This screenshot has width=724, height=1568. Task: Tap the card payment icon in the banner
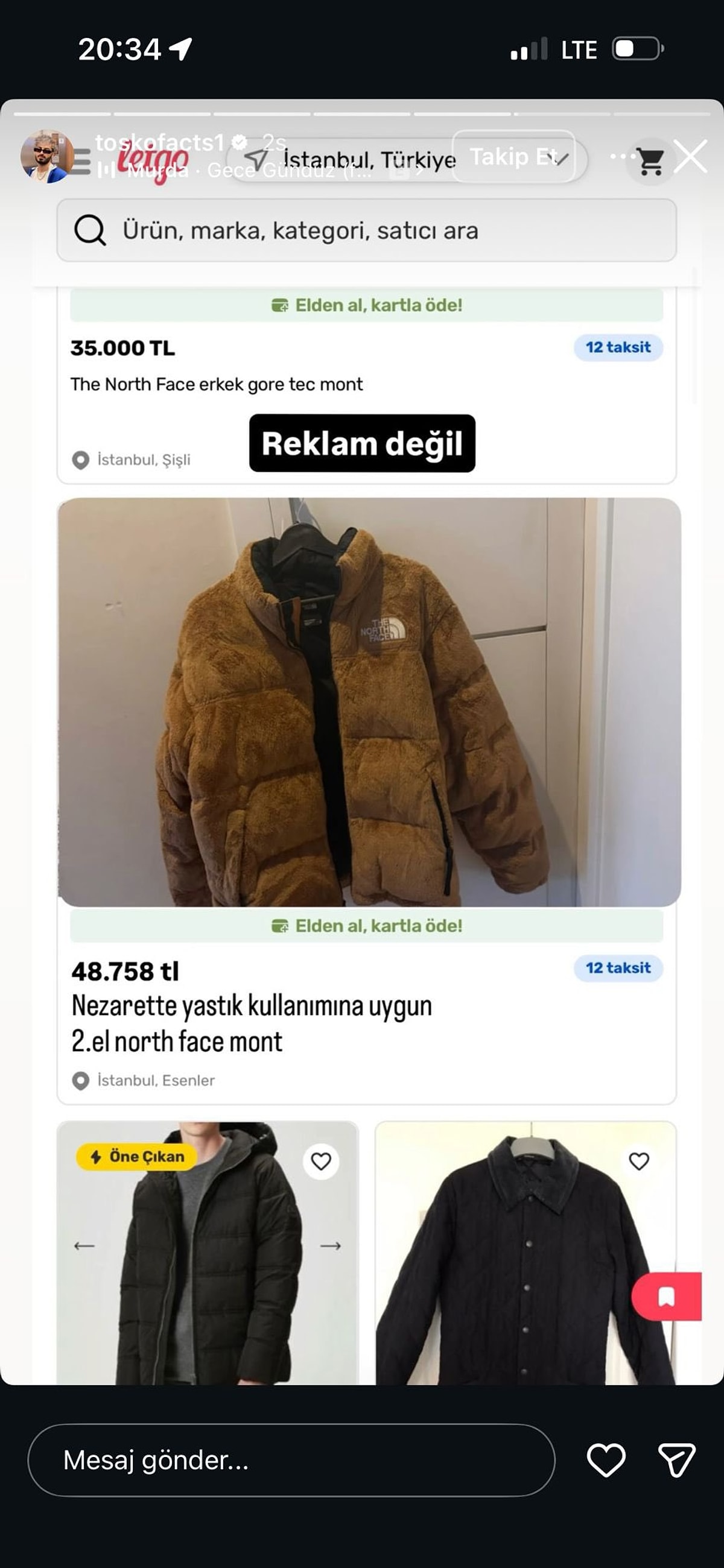tap(281, 306)
